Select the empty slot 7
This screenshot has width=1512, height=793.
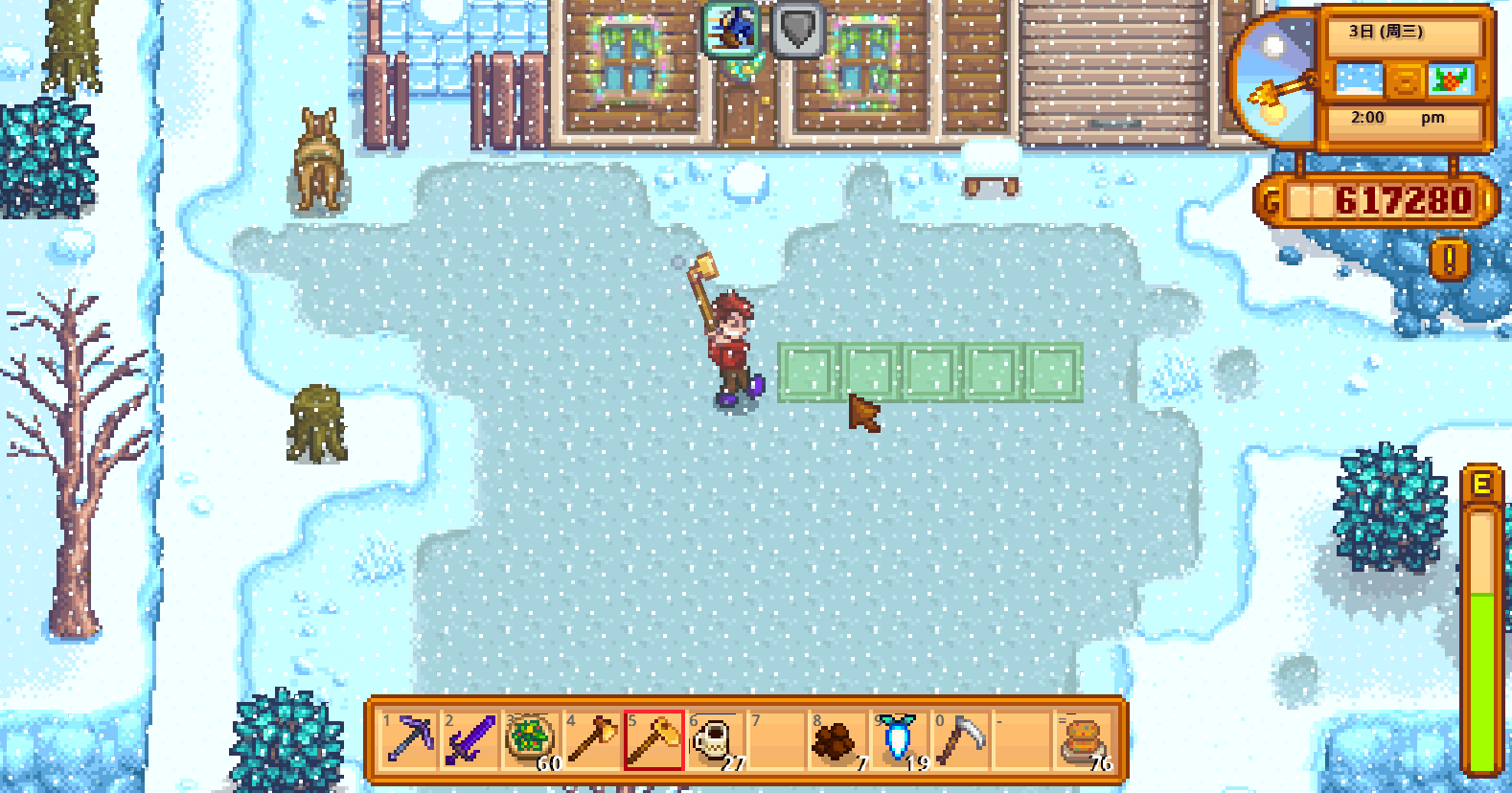(x=776, y=739)
